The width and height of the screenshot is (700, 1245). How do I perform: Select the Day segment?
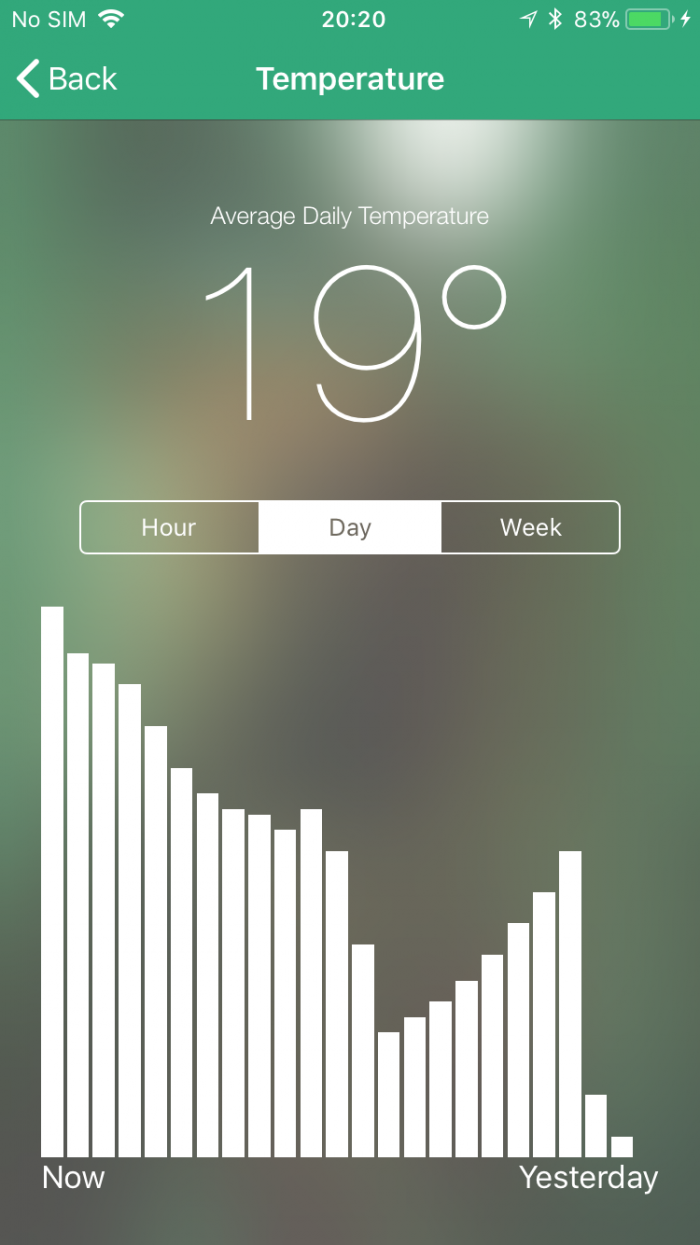[x=350, y=527]
